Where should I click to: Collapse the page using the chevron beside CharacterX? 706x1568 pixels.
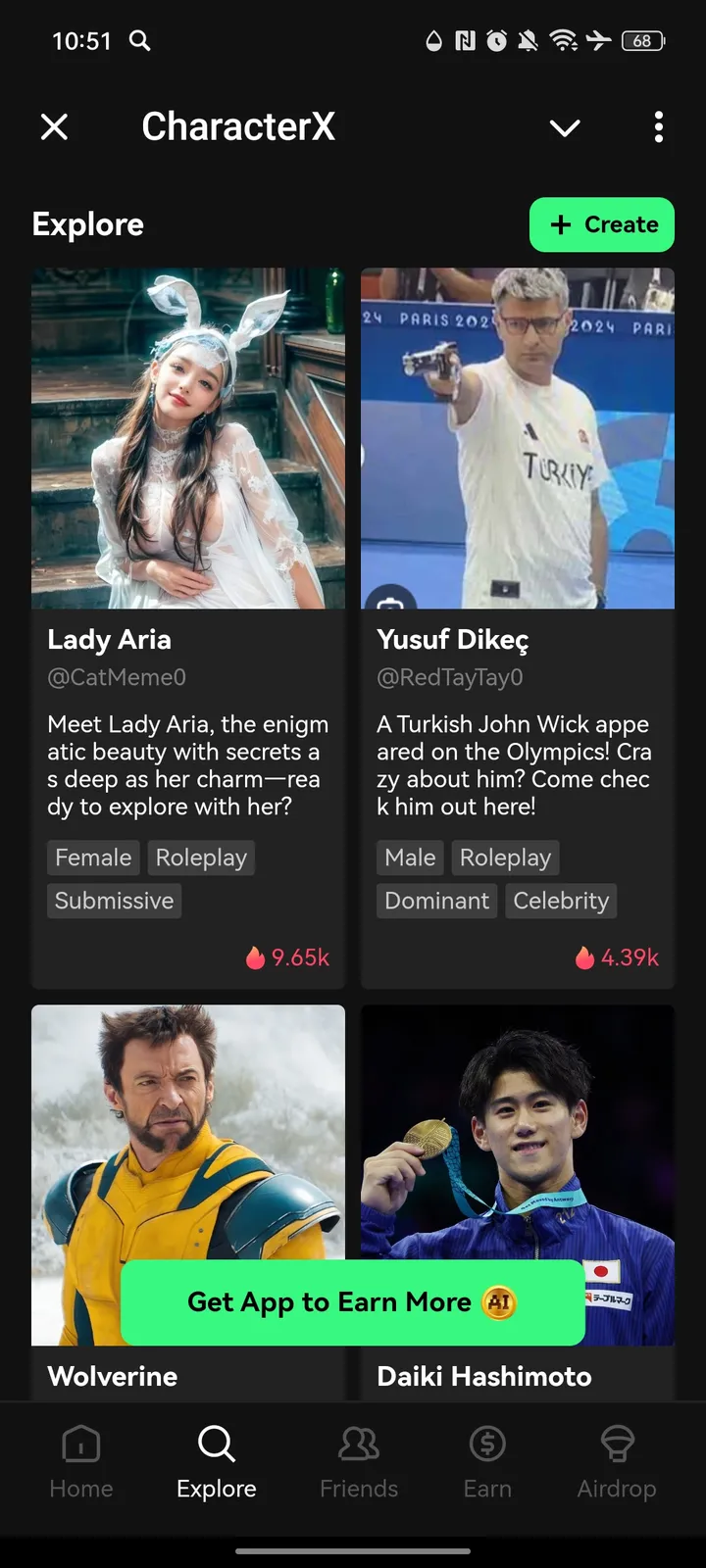click(x=565, y=127)
